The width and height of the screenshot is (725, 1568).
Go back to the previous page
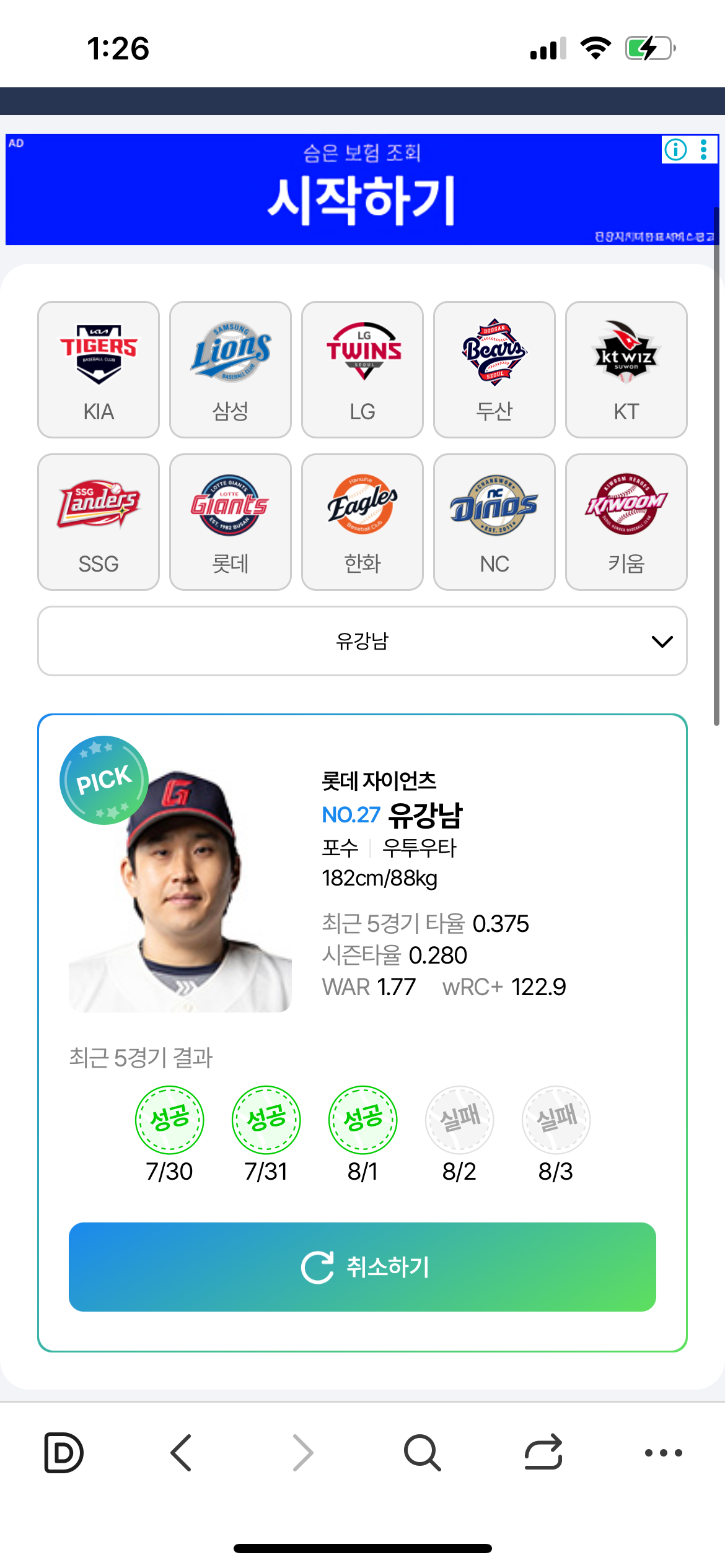tap(181, 1452)
